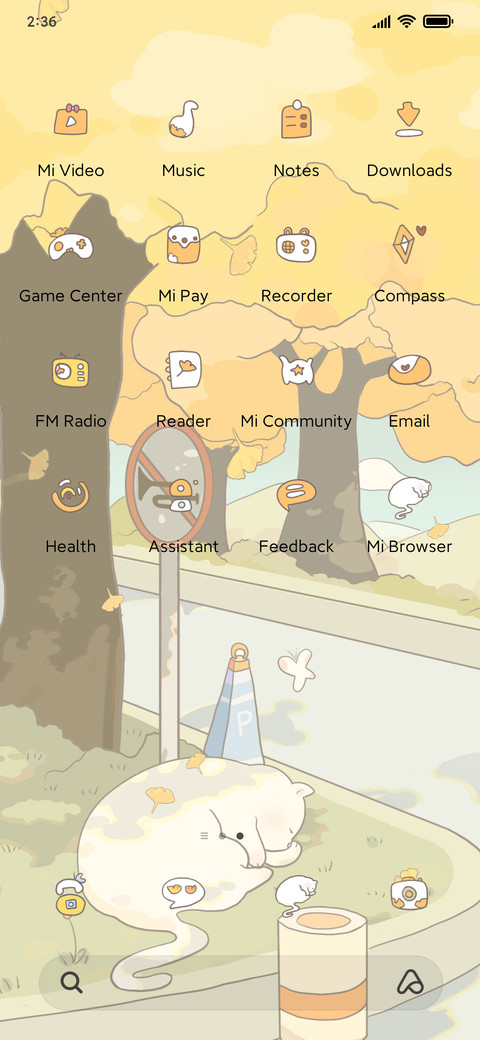The height and width of the screenshot is (1040, 480).
Task: Open the Compass app
Action: point(409,244)
